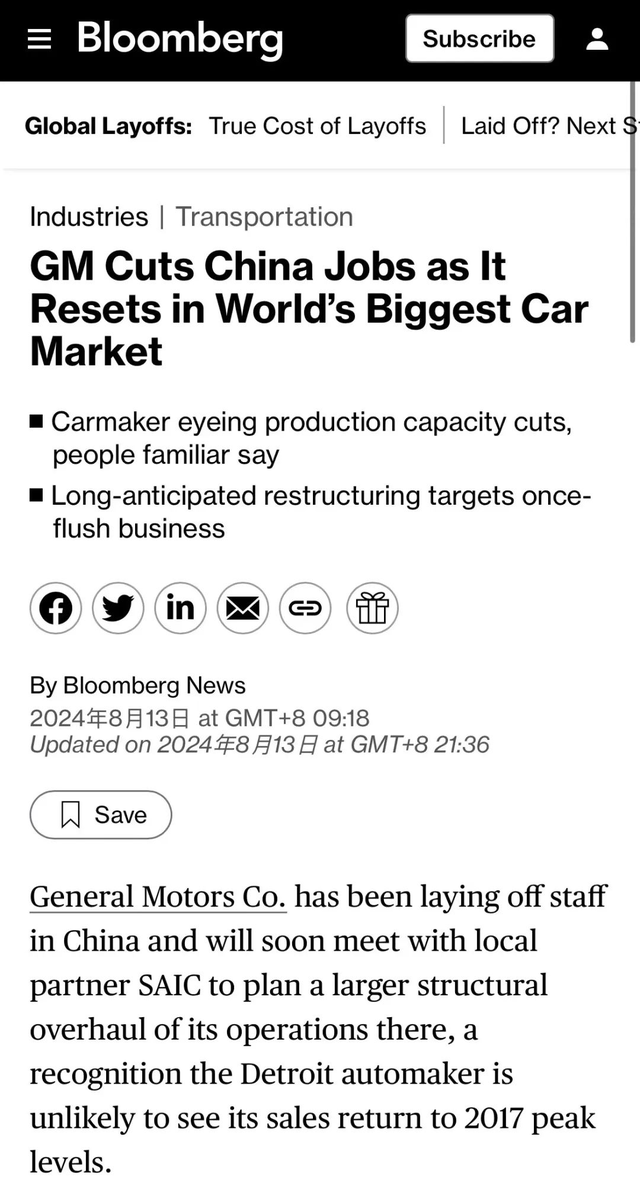The height and width of the screenshot is (1202, 640).
Task: Share the article on LinkedIn
Action: click(x=180, y=608)
